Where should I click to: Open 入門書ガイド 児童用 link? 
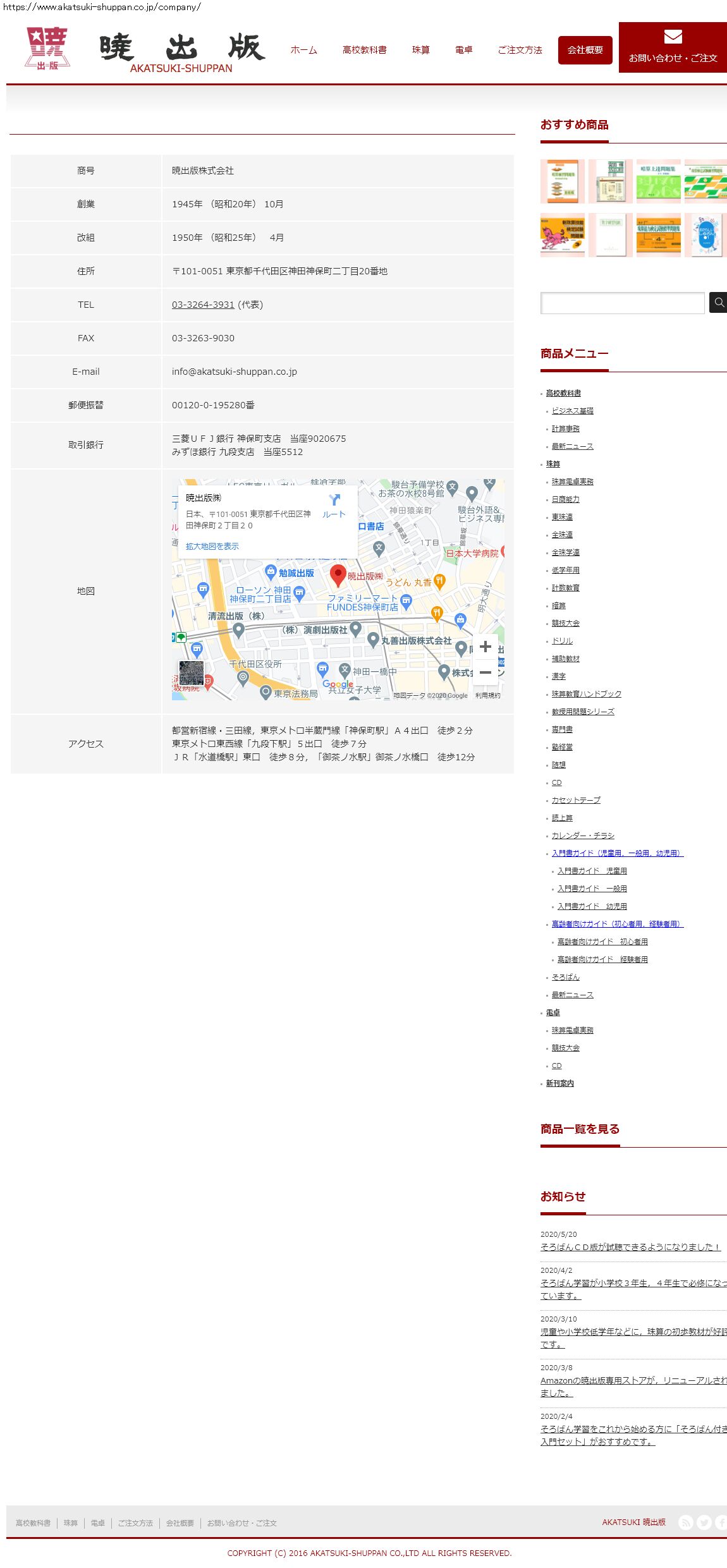click(592, 871)
